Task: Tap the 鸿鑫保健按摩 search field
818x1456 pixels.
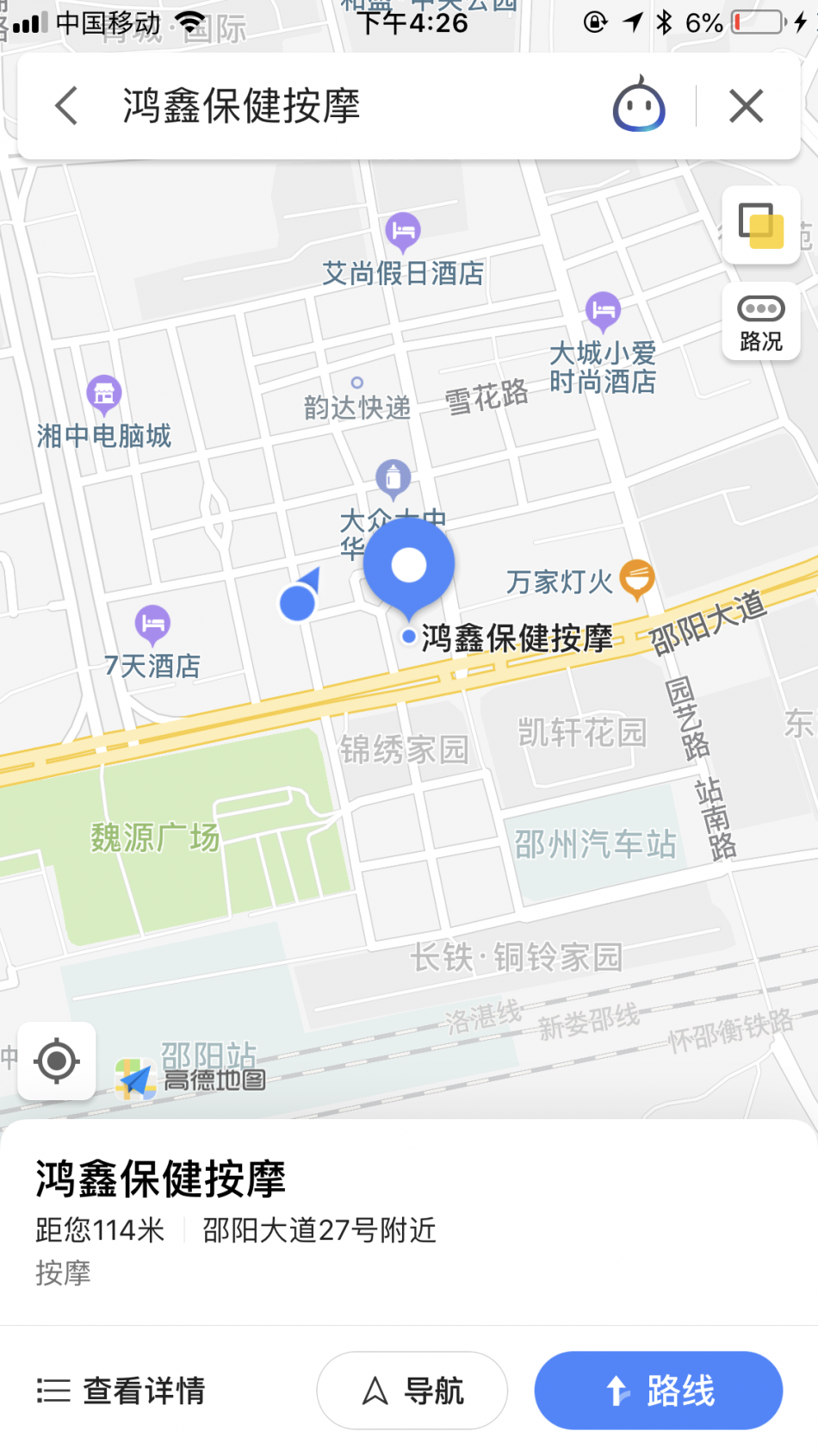Action: (x=344, y=107)
